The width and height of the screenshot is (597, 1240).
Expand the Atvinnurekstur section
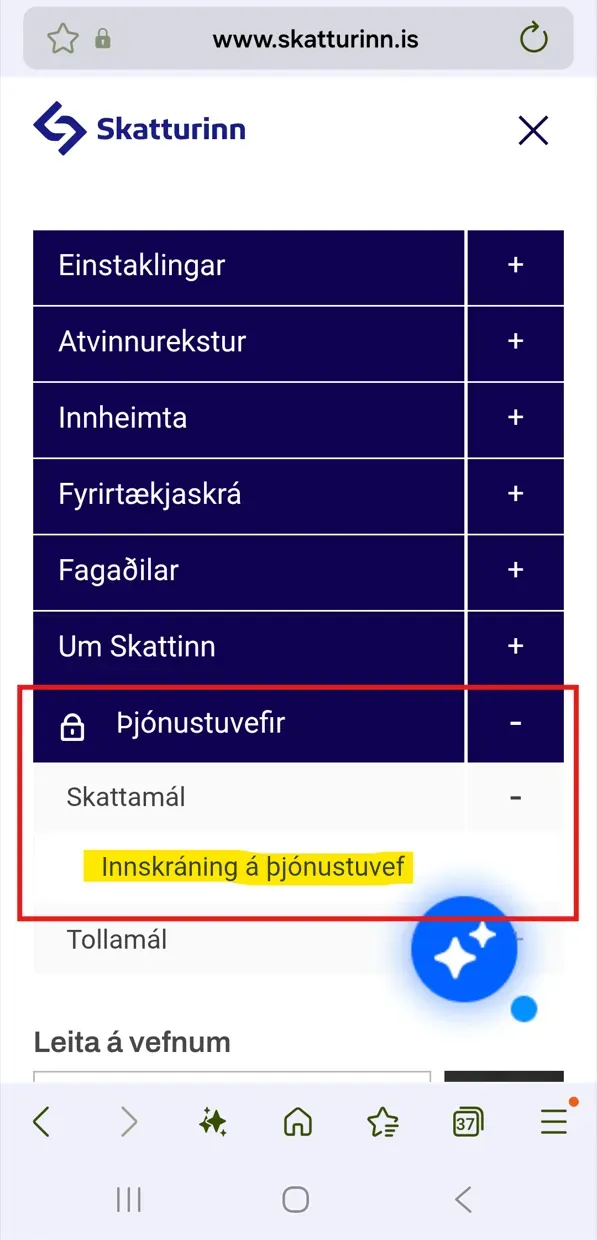coord(515,342)
